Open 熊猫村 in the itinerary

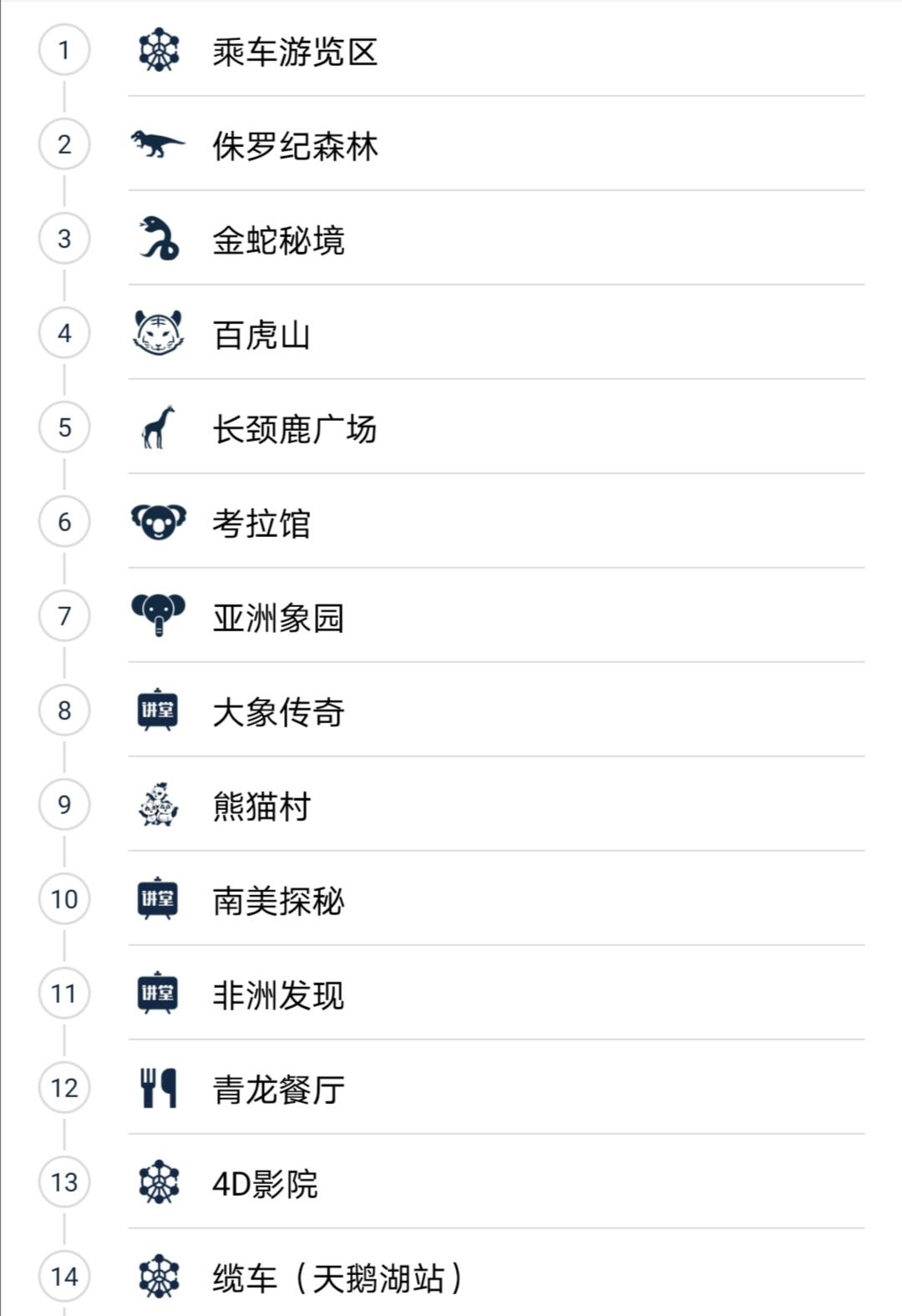[x=261, y=807]
